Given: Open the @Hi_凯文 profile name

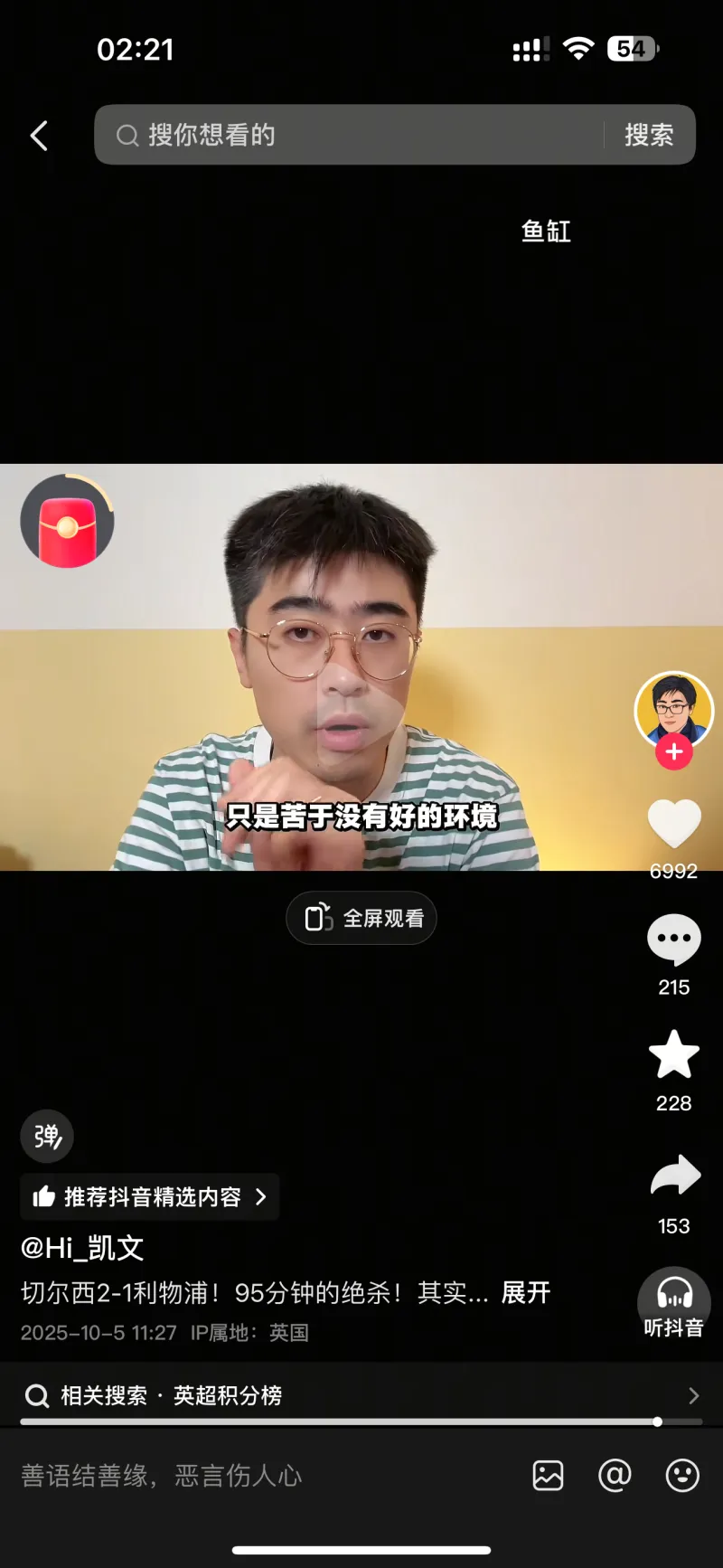Looking at the screenshot, I should pos(82,1248).
